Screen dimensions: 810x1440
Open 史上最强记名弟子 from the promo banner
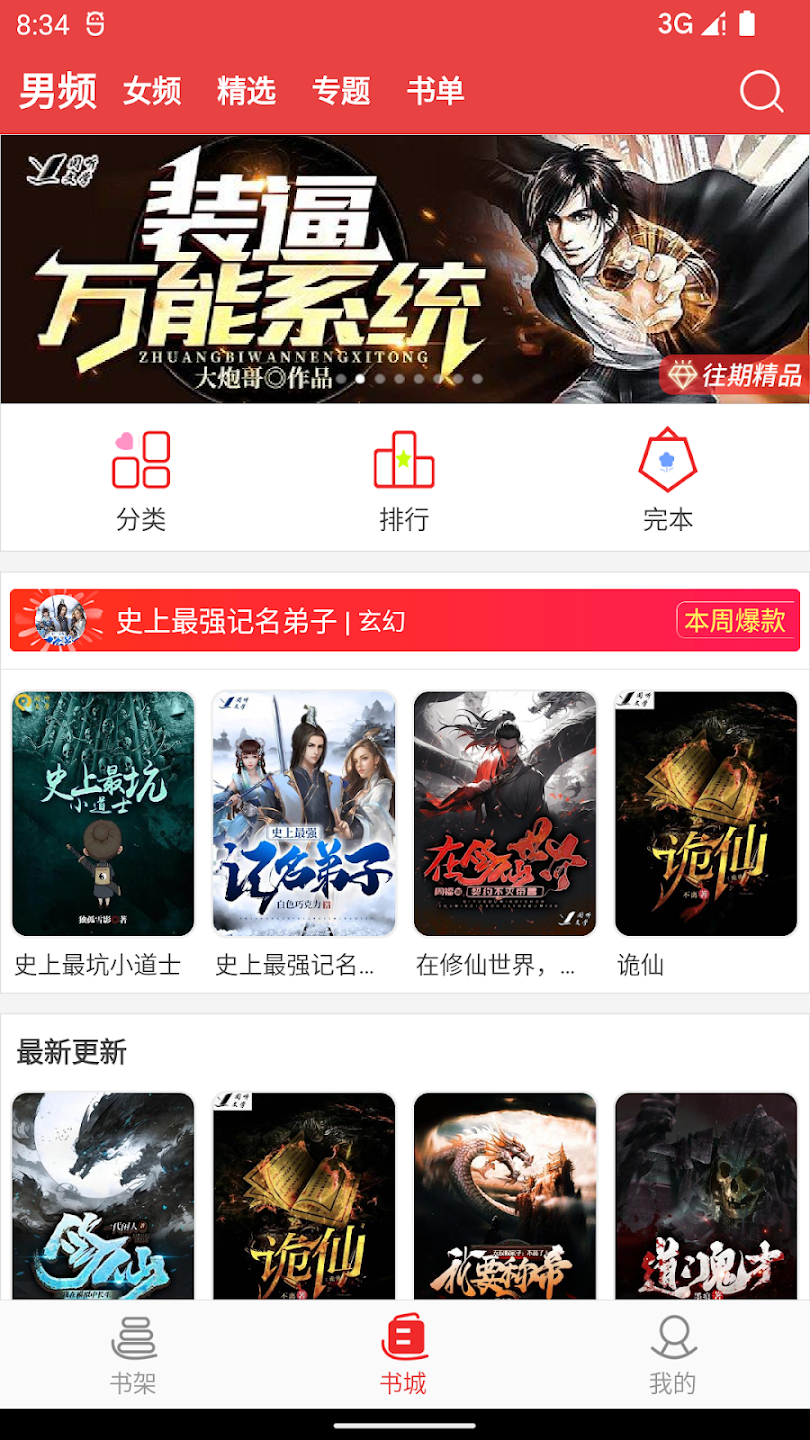(230, 620)
